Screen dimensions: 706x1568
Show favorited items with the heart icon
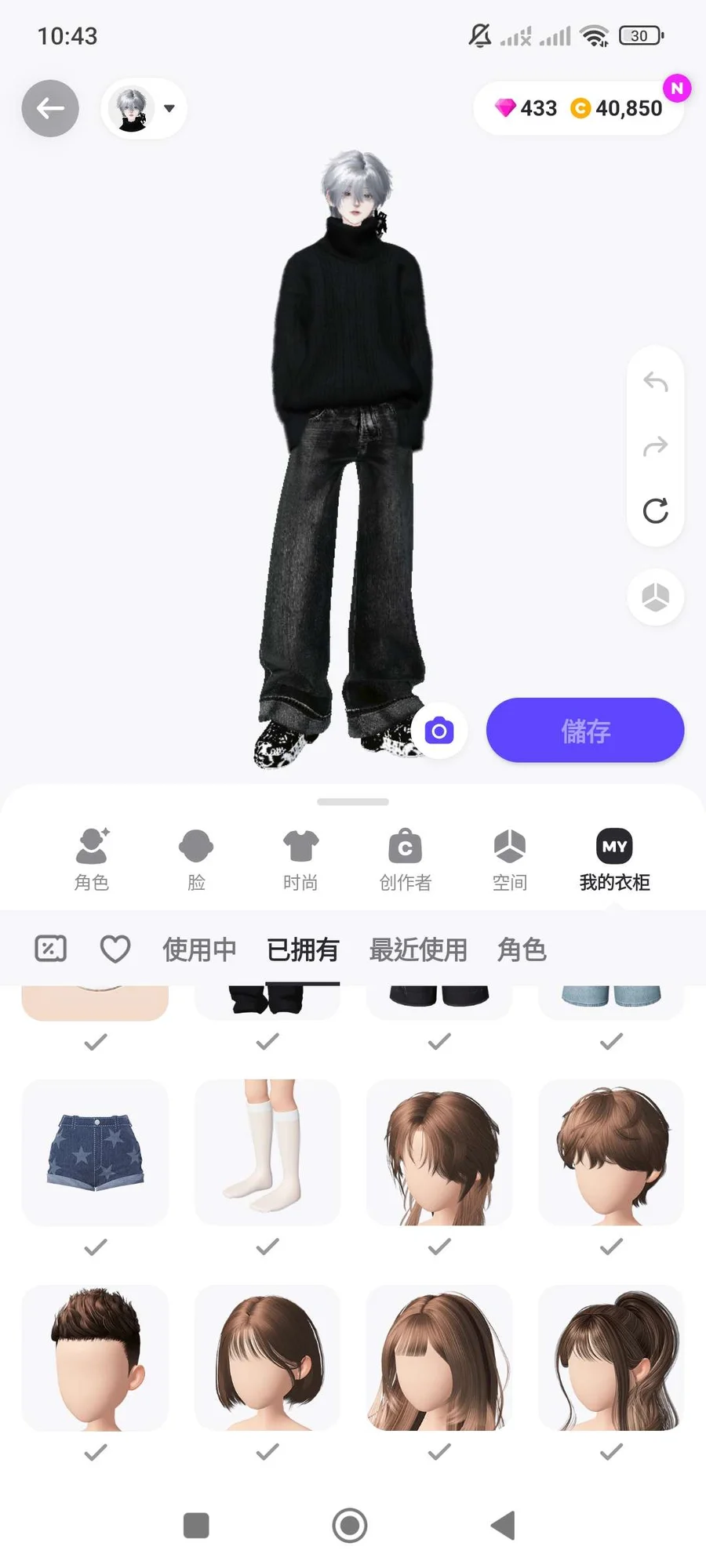tap(115, 949)
